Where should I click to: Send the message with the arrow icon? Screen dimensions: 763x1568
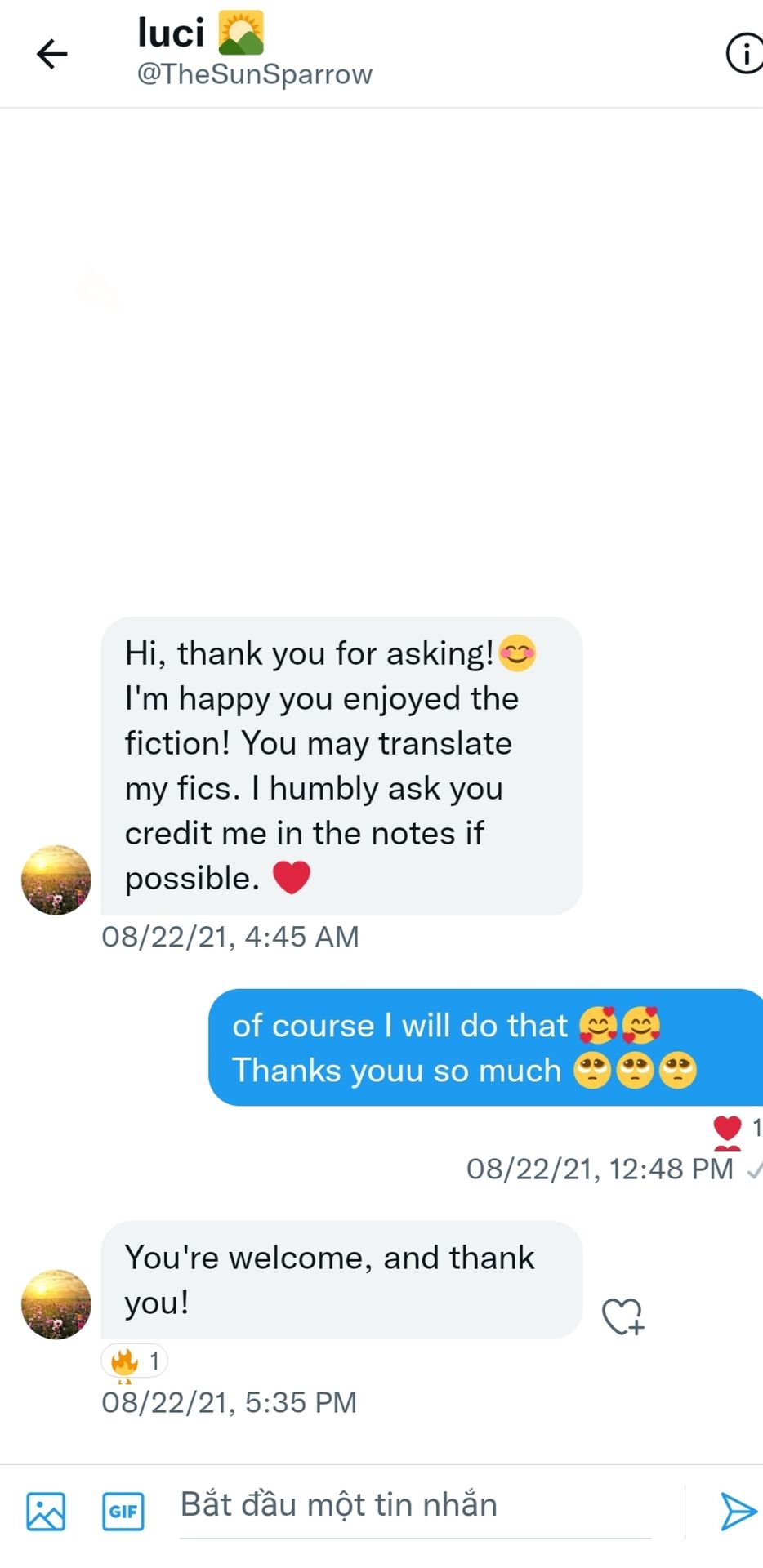click(738, 1511)
